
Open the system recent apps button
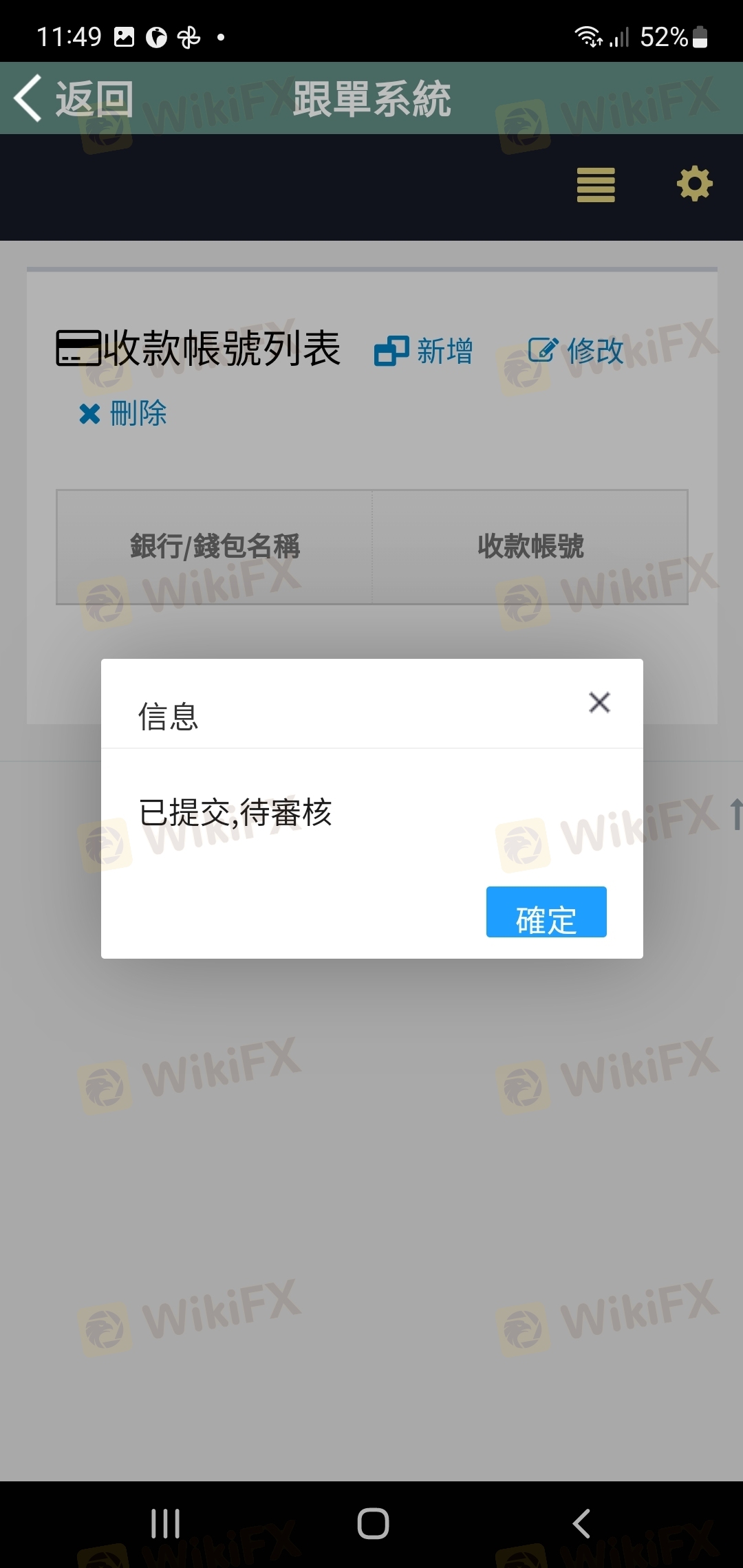pos(166,1523)
